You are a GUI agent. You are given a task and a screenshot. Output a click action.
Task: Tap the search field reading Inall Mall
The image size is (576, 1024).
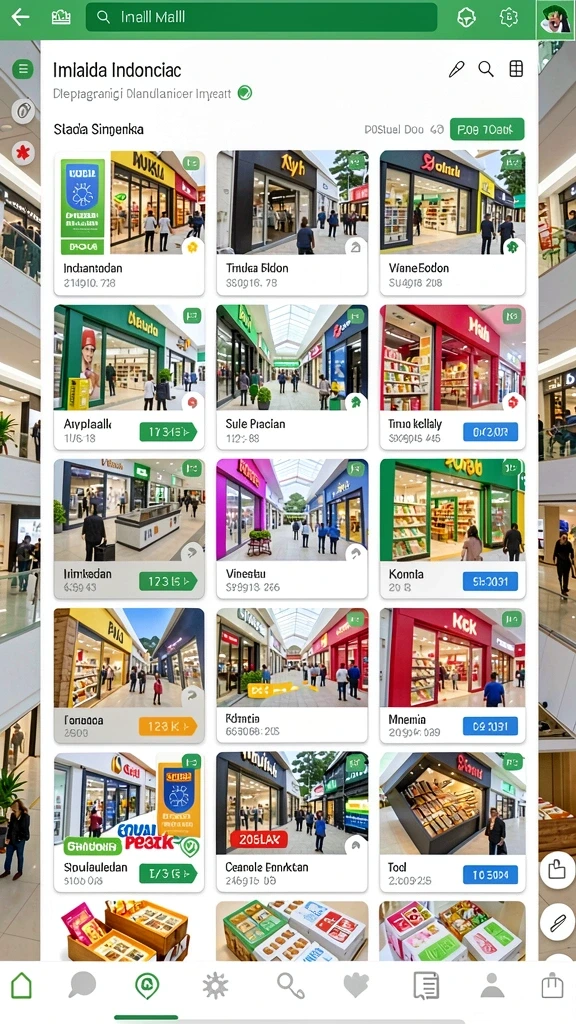click(x=261, y=17)
